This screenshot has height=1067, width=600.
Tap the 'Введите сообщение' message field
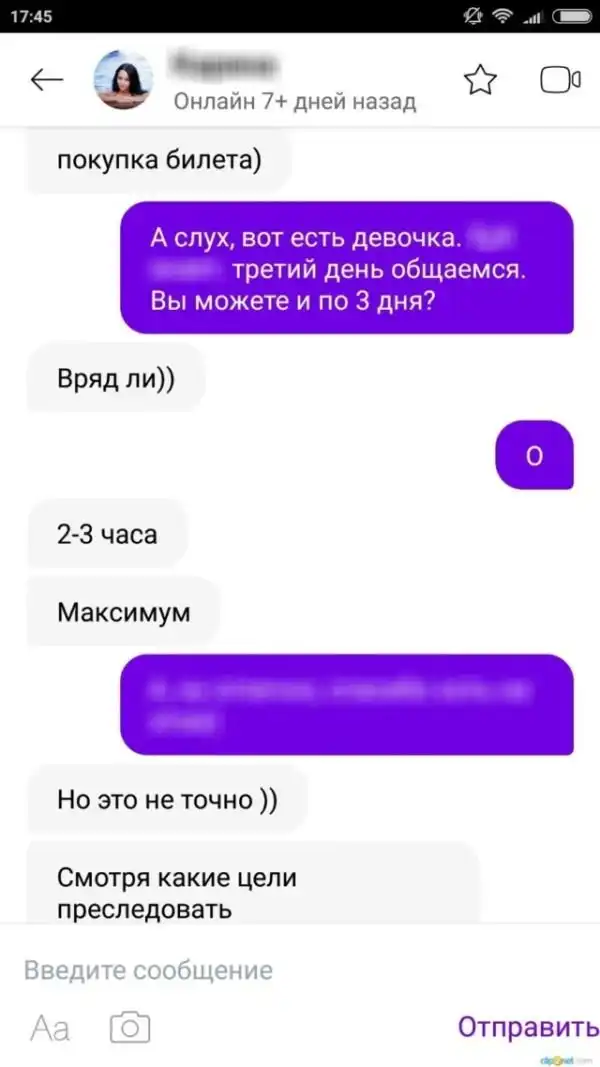pos(250,969)
